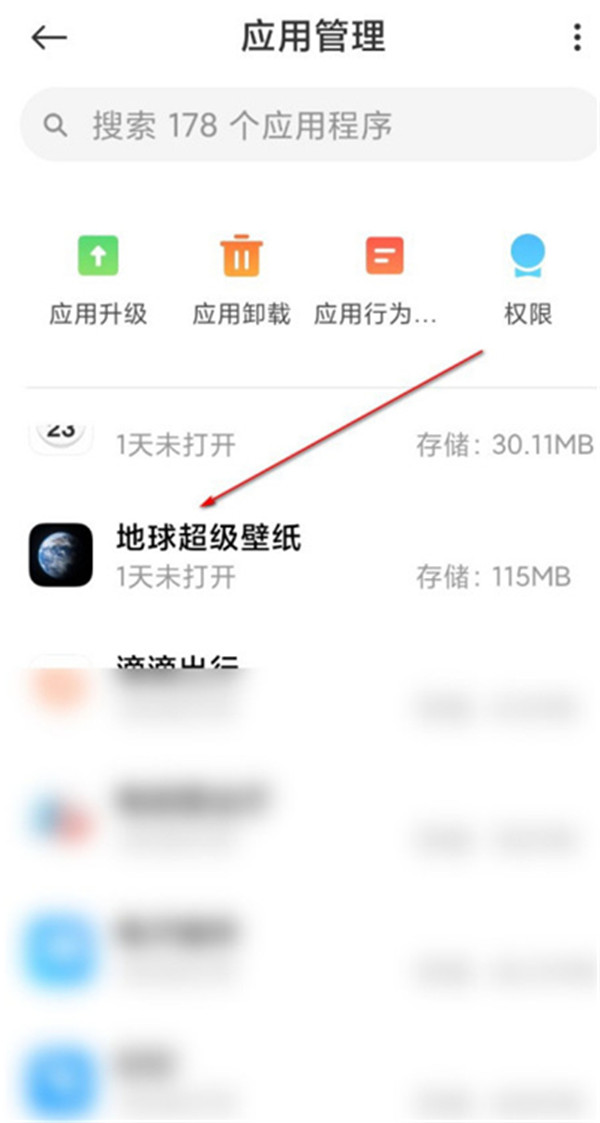Open the app row showing 30.11MB storage
The height and width of the screenshot is (1123, 600).
pos(300,442)
